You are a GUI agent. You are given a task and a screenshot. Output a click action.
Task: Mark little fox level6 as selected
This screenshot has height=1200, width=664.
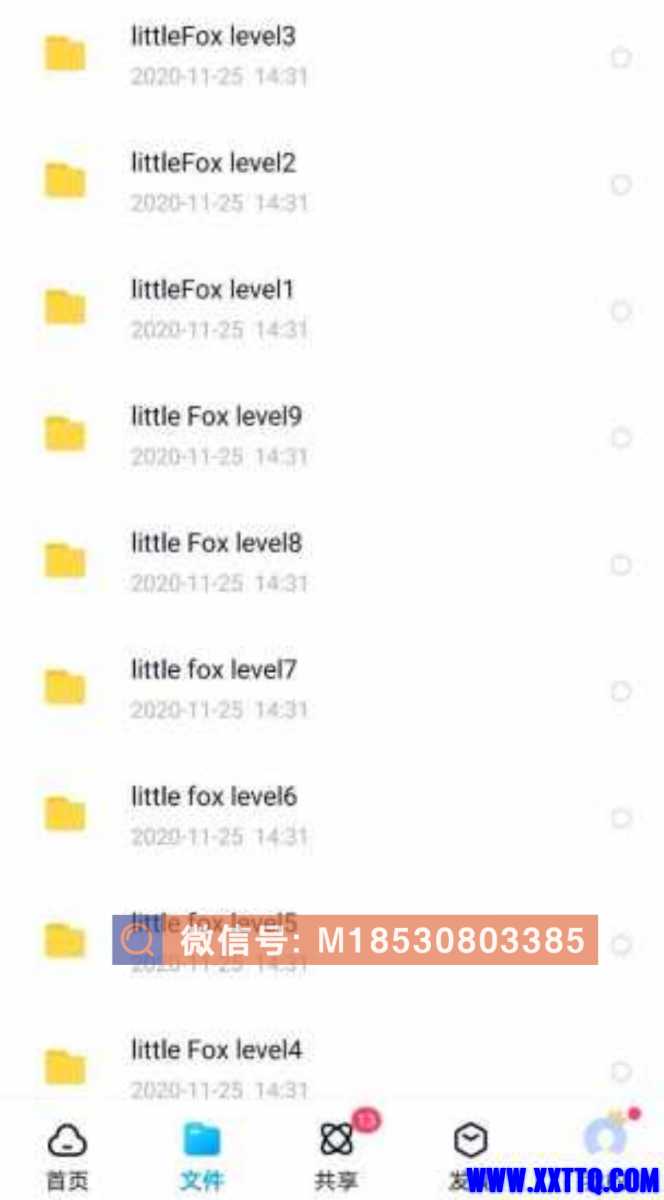621,819
